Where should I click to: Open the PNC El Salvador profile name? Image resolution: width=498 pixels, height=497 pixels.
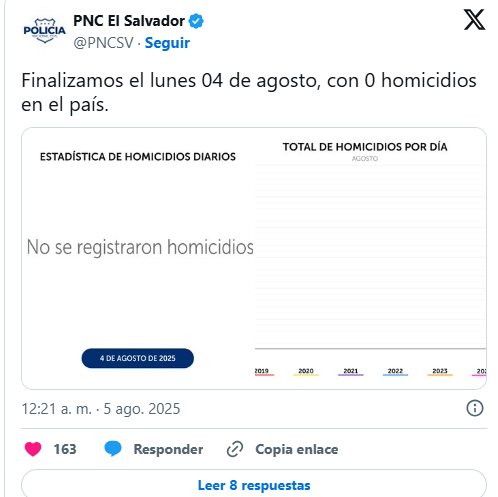129,21
